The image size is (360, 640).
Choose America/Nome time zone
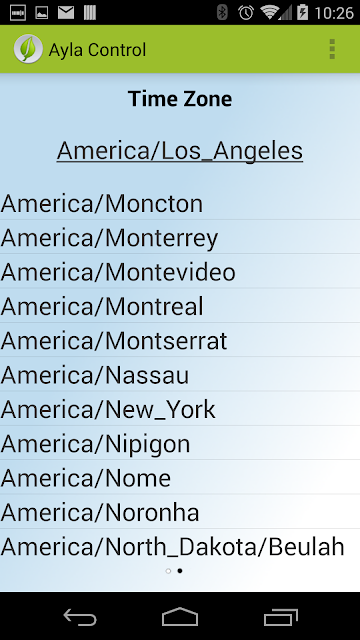click(180, 477)
